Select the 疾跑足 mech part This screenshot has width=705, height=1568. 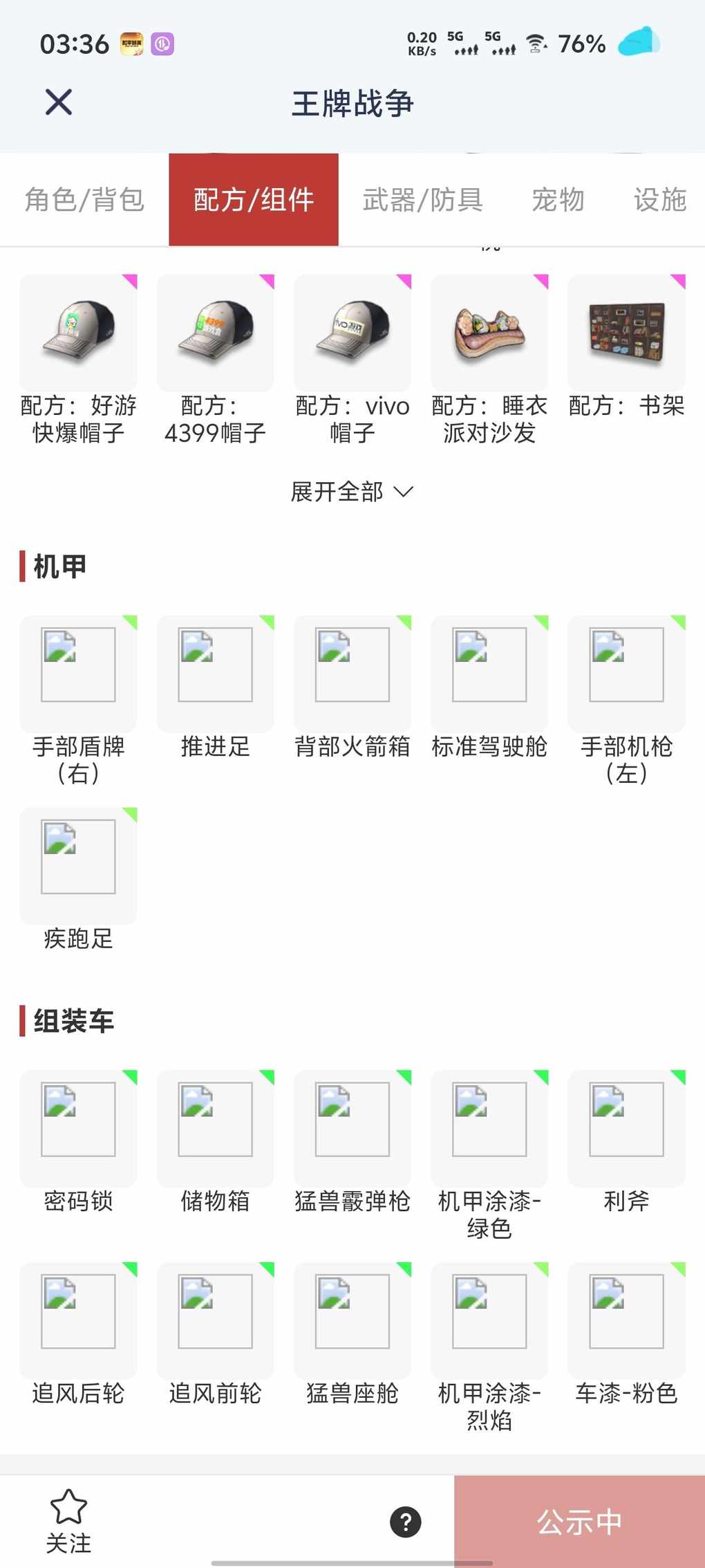[78, 867]
